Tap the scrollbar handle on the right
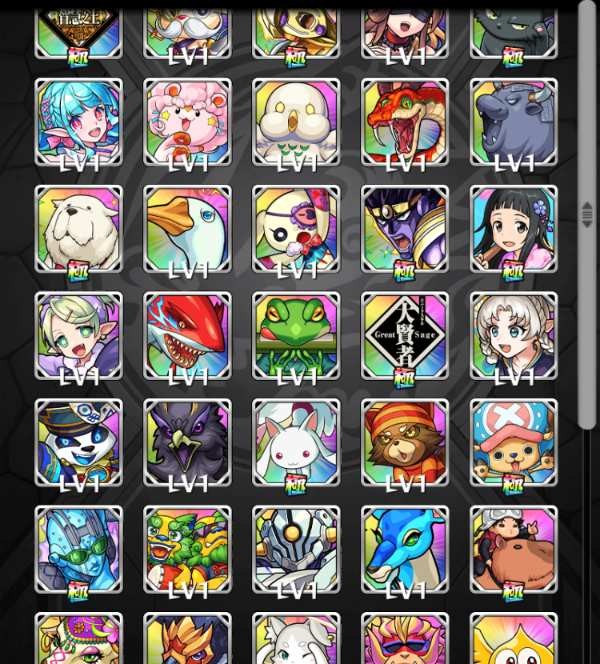The height and width of the screenshot is (664, 600). tap(587, 213)
